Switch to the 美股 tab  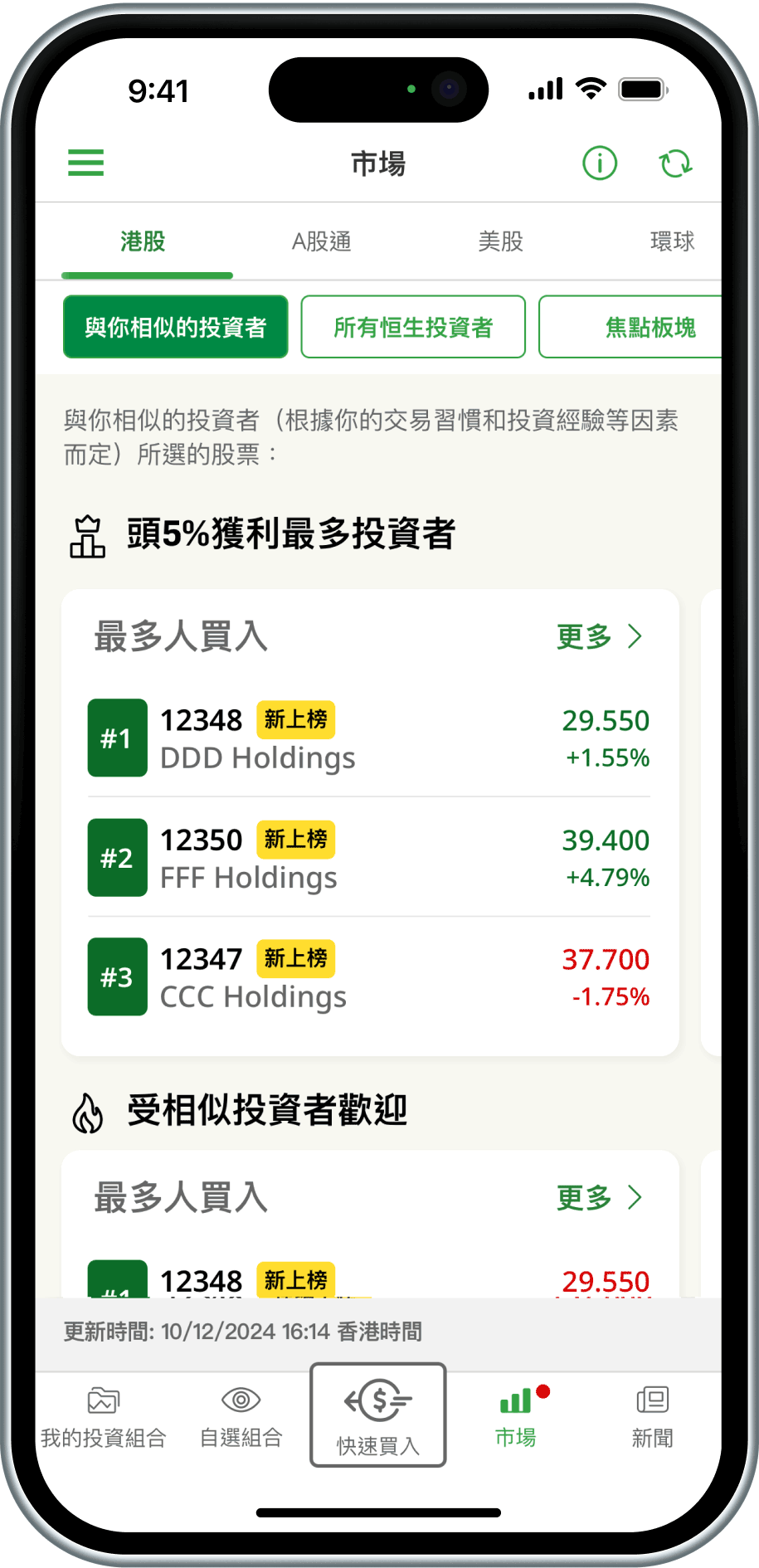coord(500,241)
